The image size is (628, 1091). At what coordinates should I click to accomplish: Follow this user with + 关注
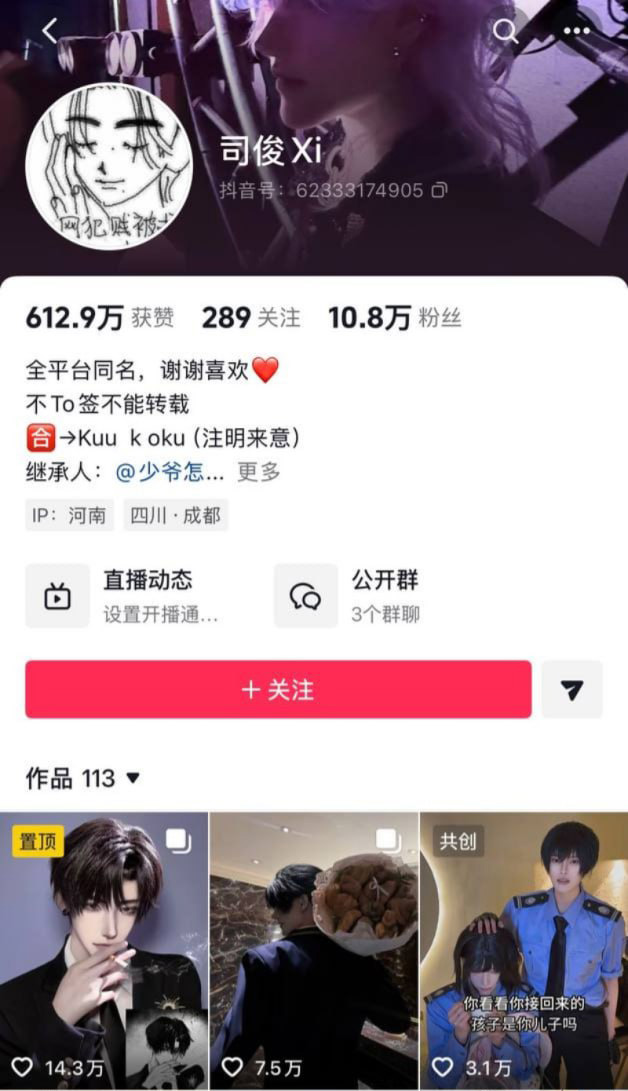point(278,689)
